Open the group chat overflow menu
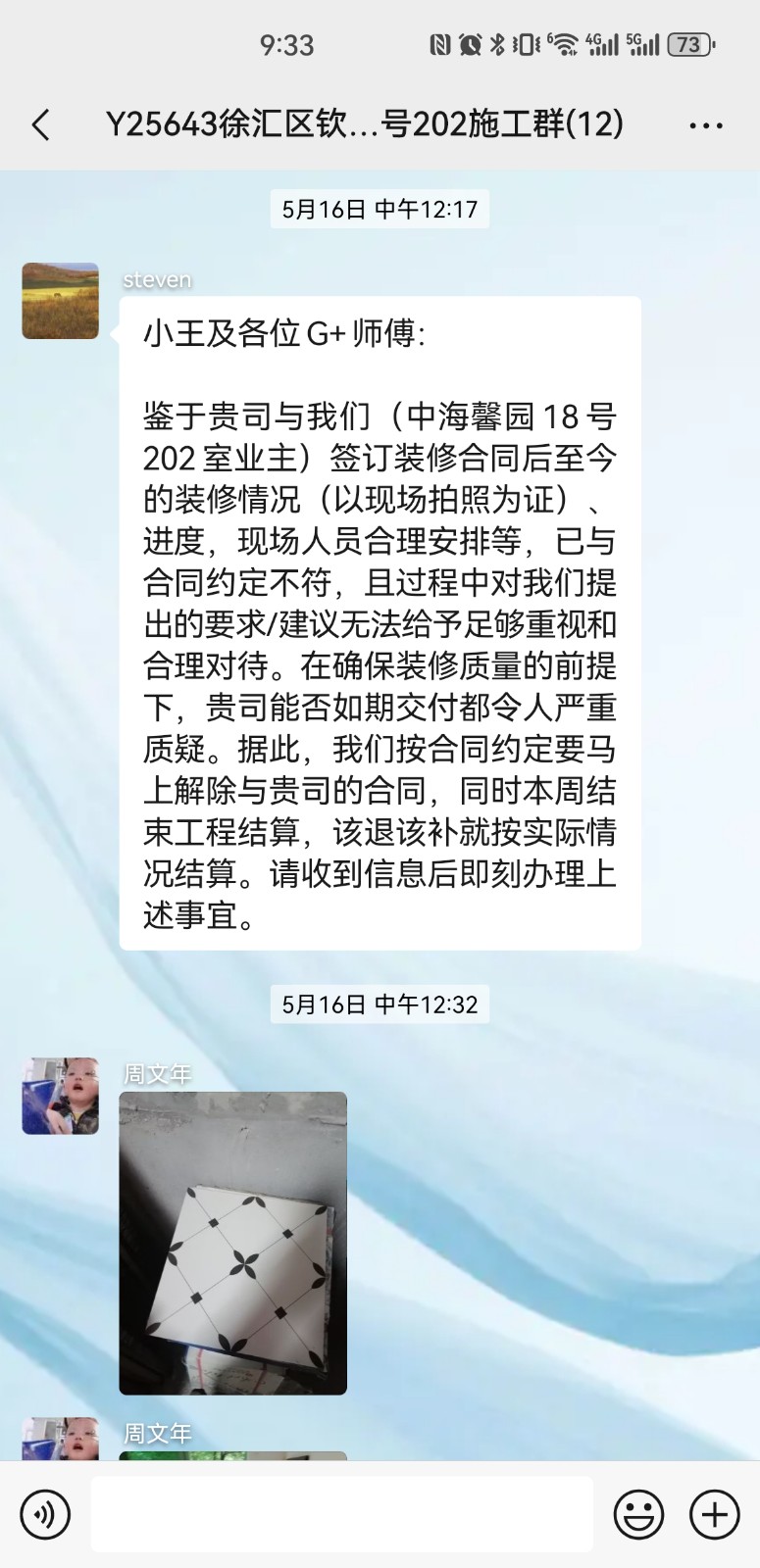The image size is (760, 1568). tap(706, 125)
